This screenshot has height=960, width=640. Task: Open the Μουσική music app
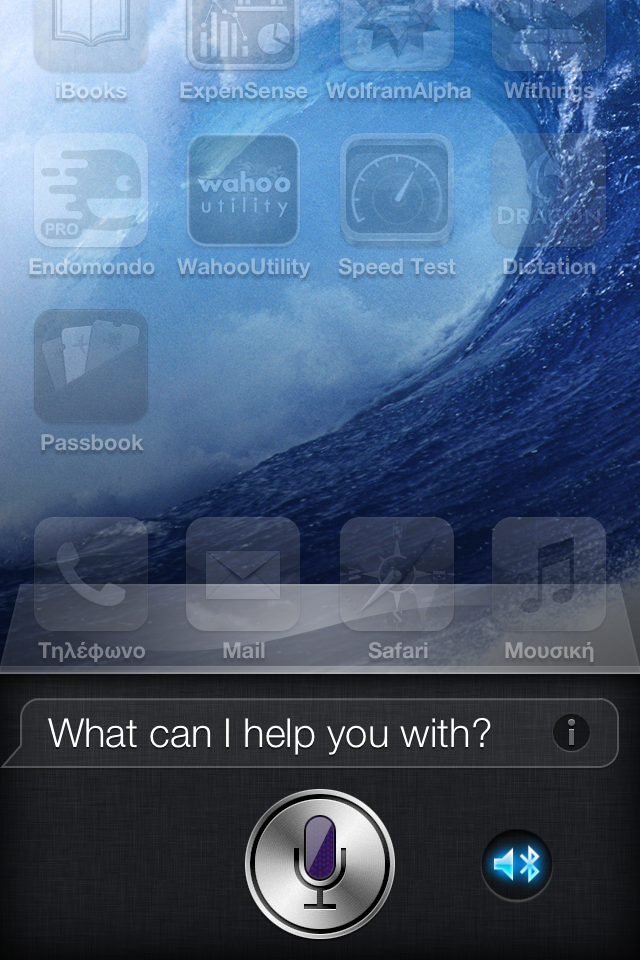(x=549, y=574)
